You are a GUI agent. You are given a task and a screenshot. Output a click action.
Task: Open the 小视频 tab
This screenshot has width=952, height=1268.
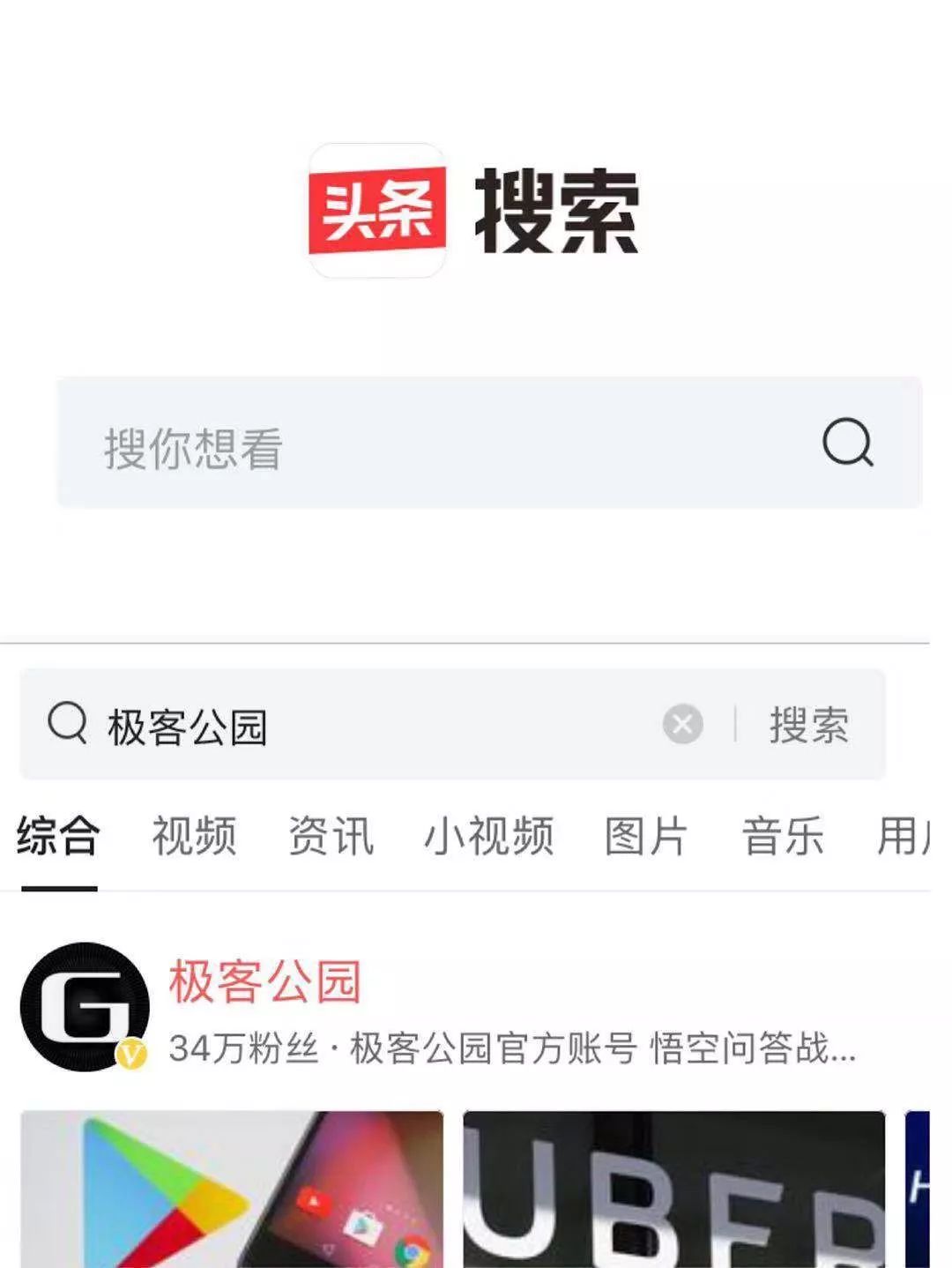(x=488, y=836)
